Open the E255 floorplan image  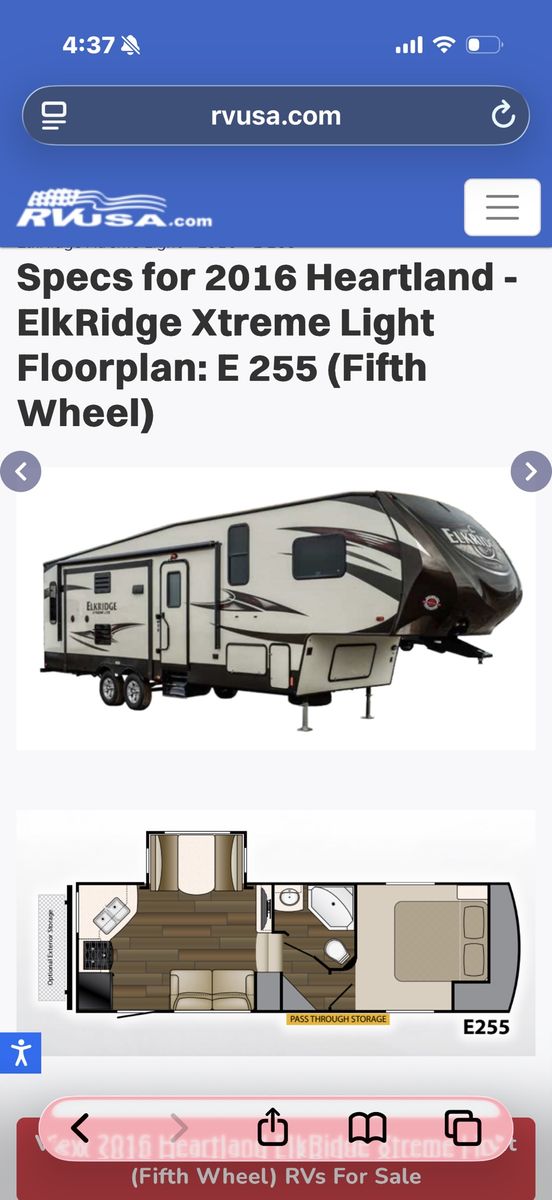pyautogui.click(x=276, y=933)
